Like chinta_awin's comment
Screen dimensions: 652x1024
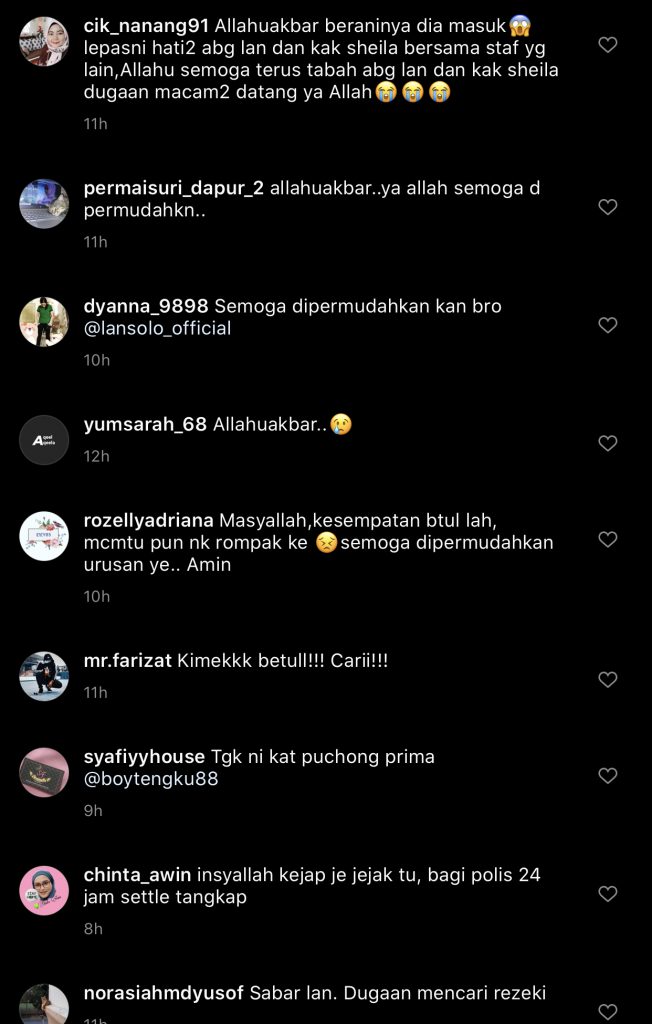point(607,893)
